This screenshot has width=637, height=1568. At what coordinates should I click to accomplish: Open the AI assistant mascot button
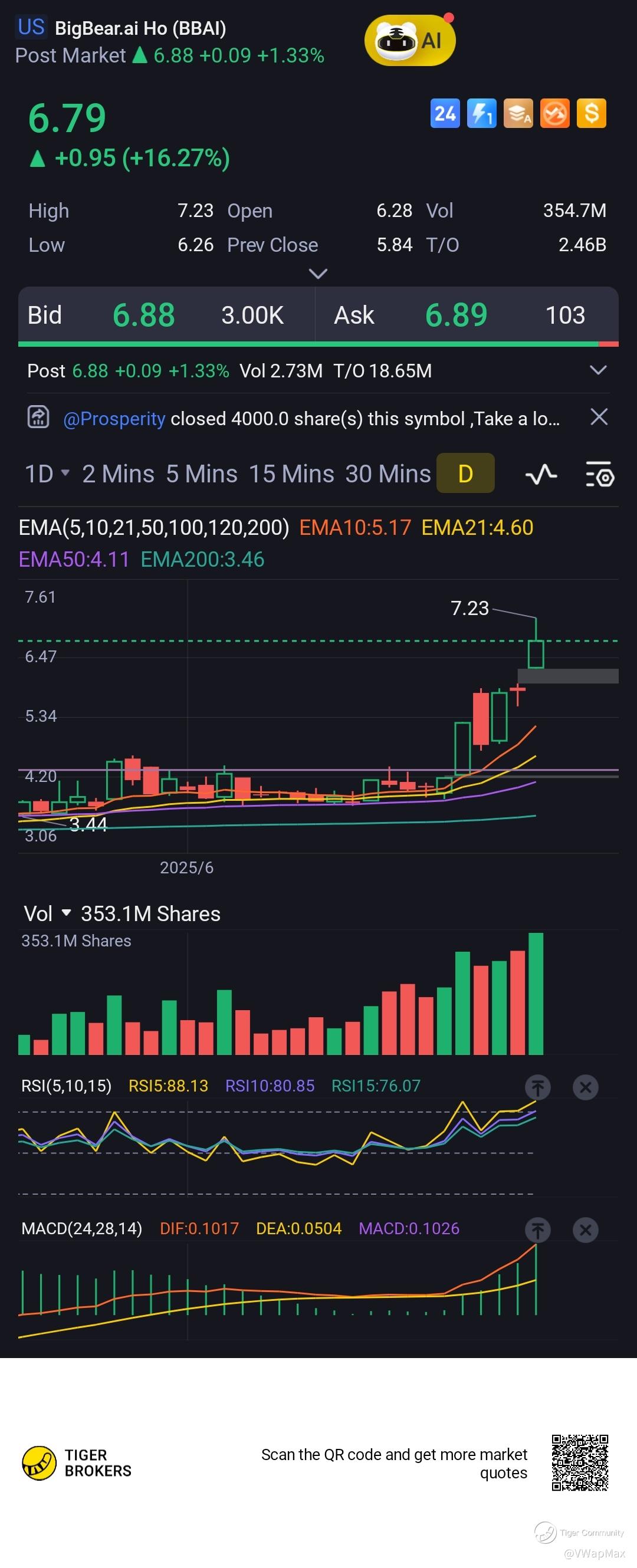[409, 41]
